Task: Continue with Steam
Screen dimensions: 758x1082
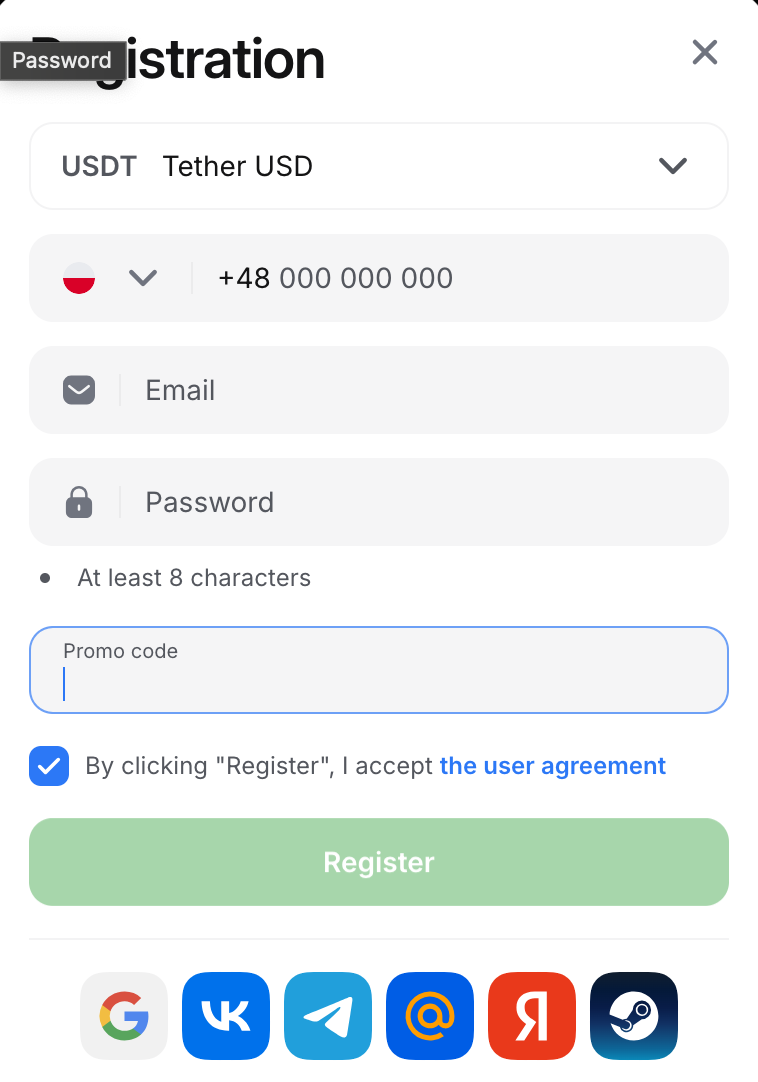Action: pos(634,1016)
